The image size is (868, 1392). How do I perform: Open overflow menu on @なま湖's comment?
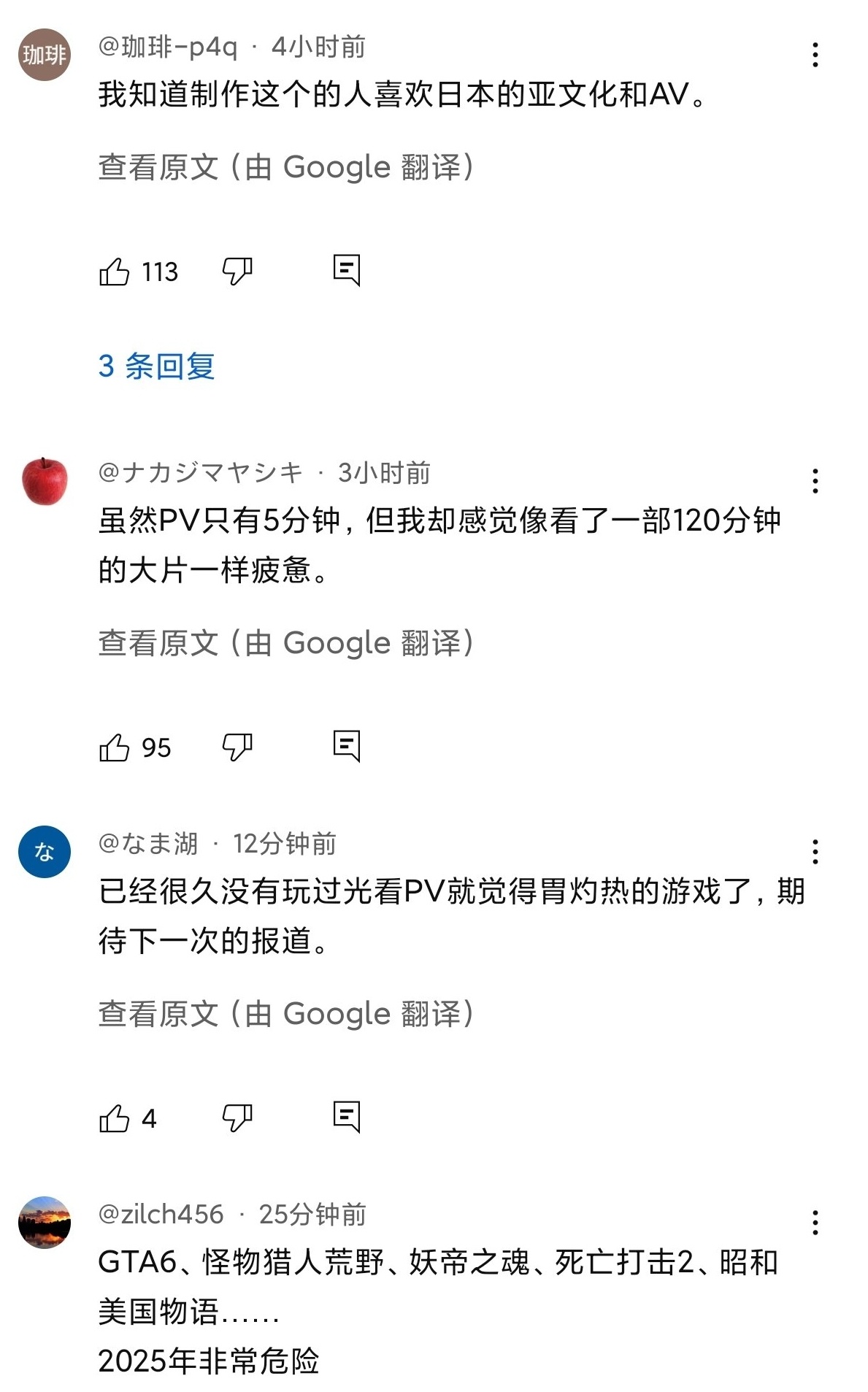pyautogui.click(x=815, y=853)
